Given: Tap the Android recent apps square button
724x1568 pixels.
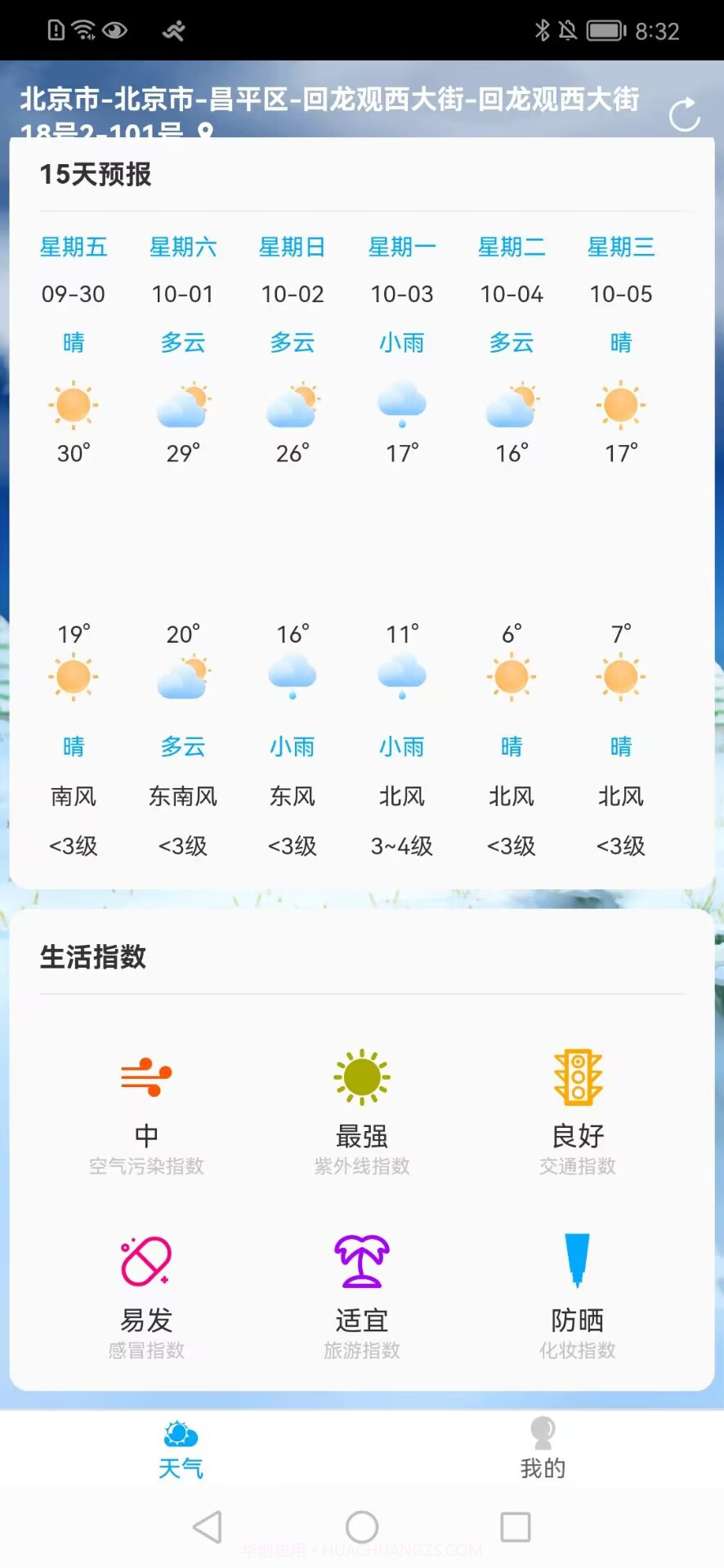Looking at the screenshot, I should [x=513, y=1526].
